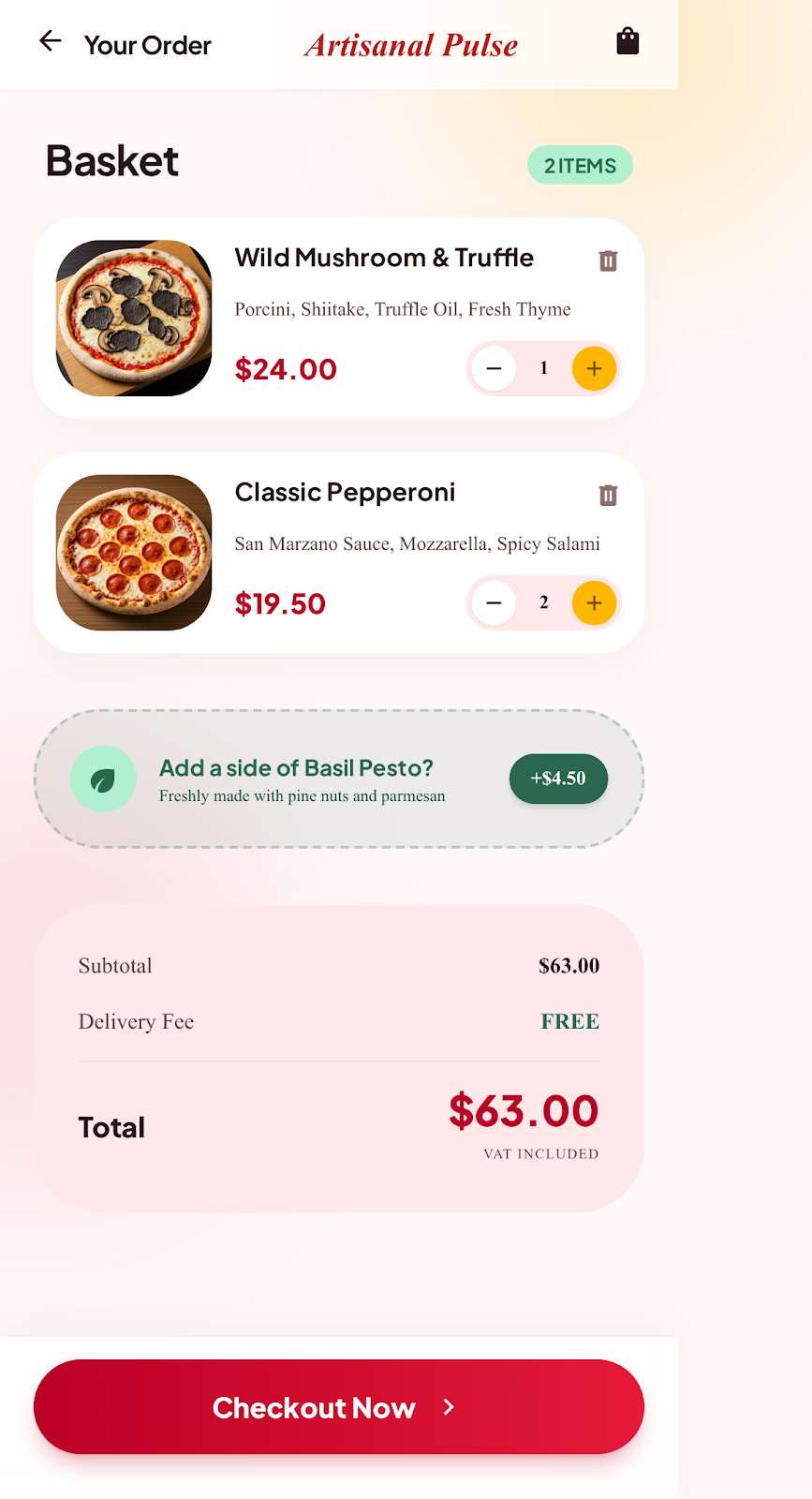Image resolution: width=812 pixels, height=1499 pixels.
Task: Reduce Classic Pepperoni quantity by one
Action: (x=494, y=602)
